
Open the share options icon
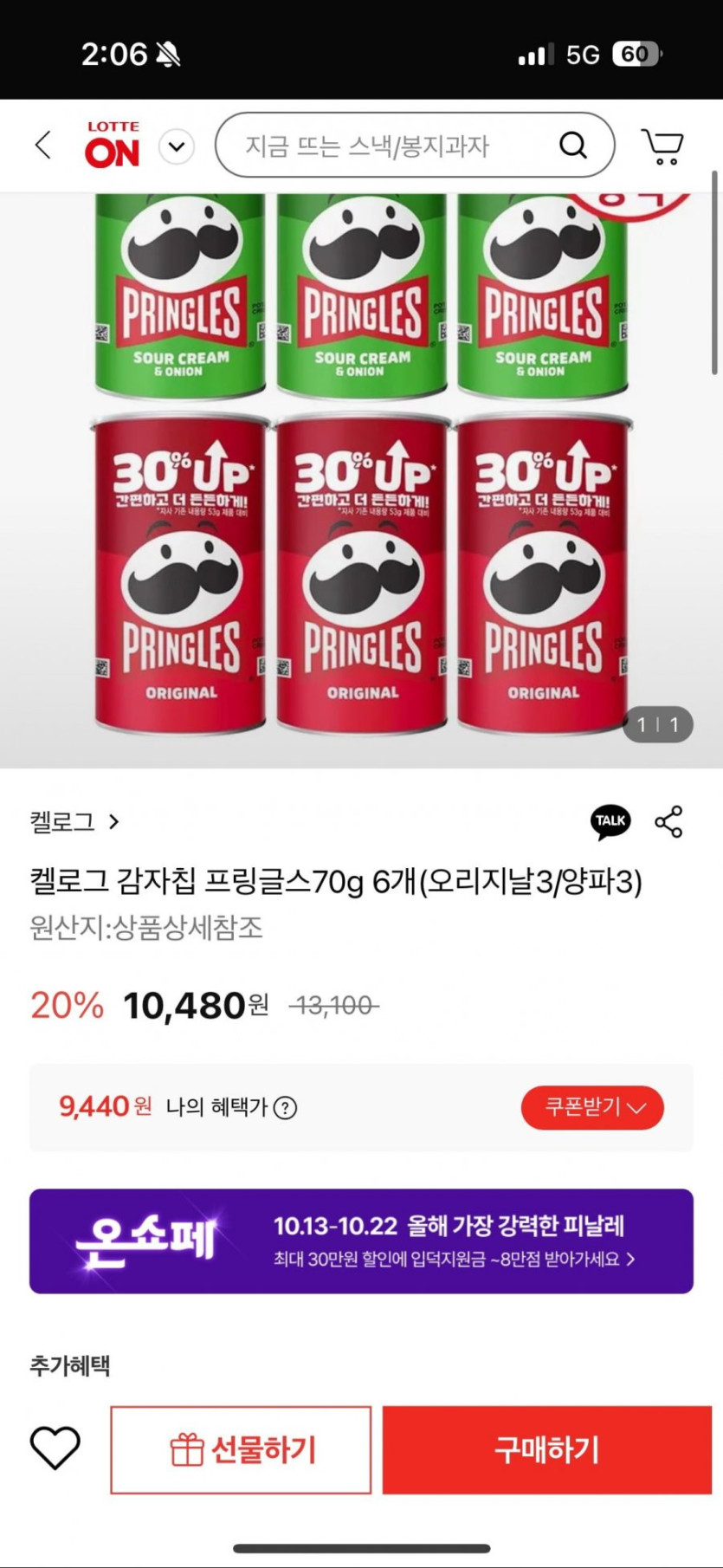(668, 821)
